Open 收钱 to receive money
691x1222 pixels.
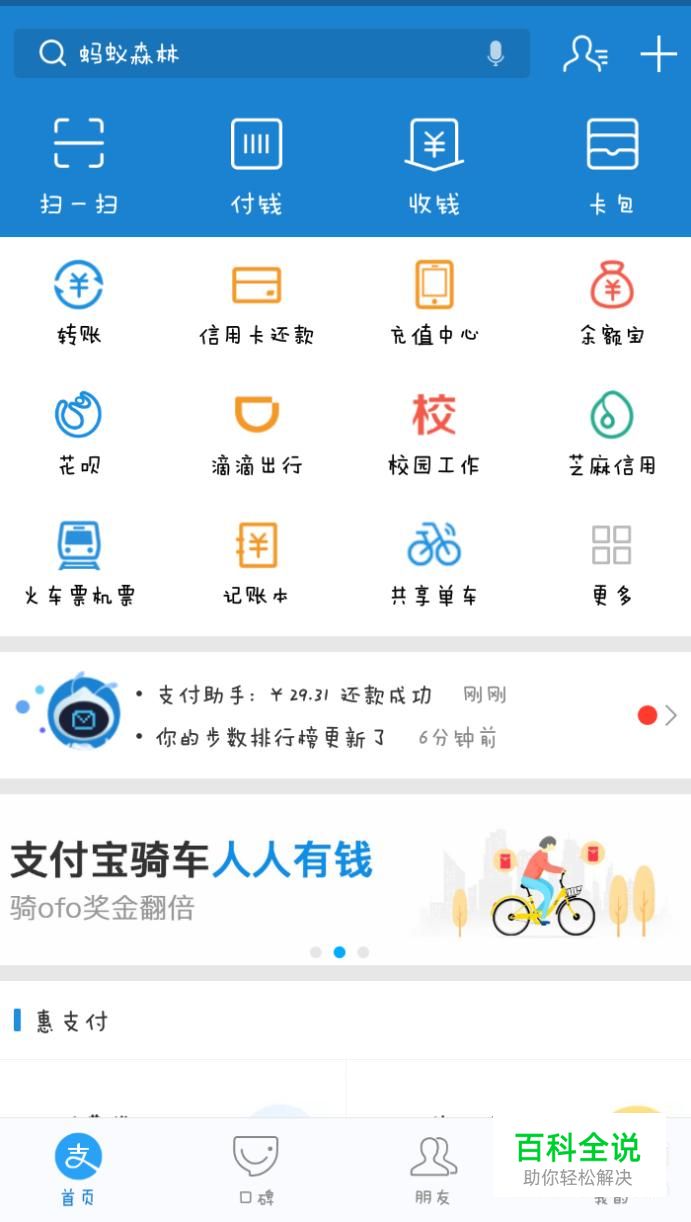coord(434,165)
